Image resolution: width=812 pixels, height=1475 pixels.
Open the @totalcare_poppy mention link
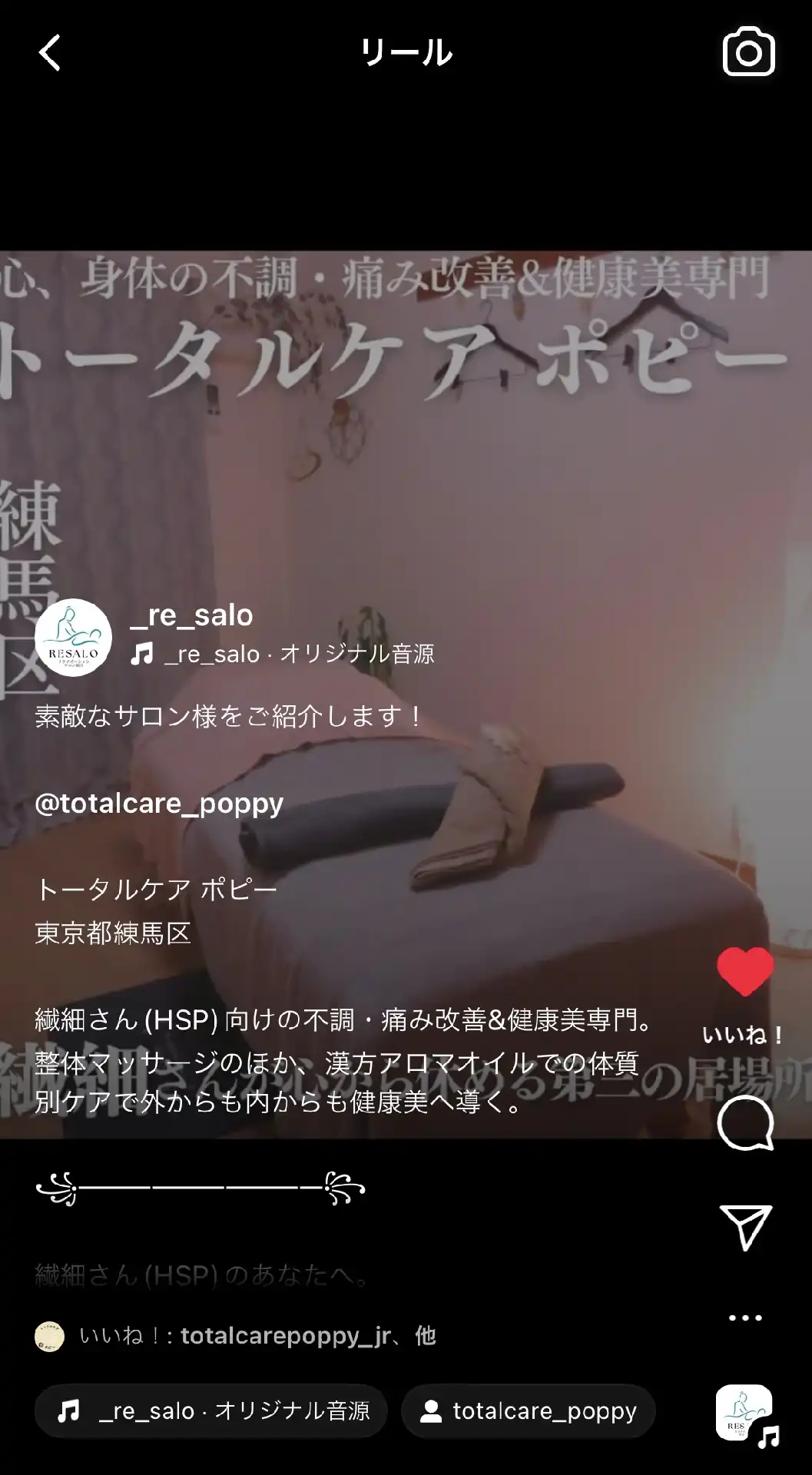click(x=159, y=803)
